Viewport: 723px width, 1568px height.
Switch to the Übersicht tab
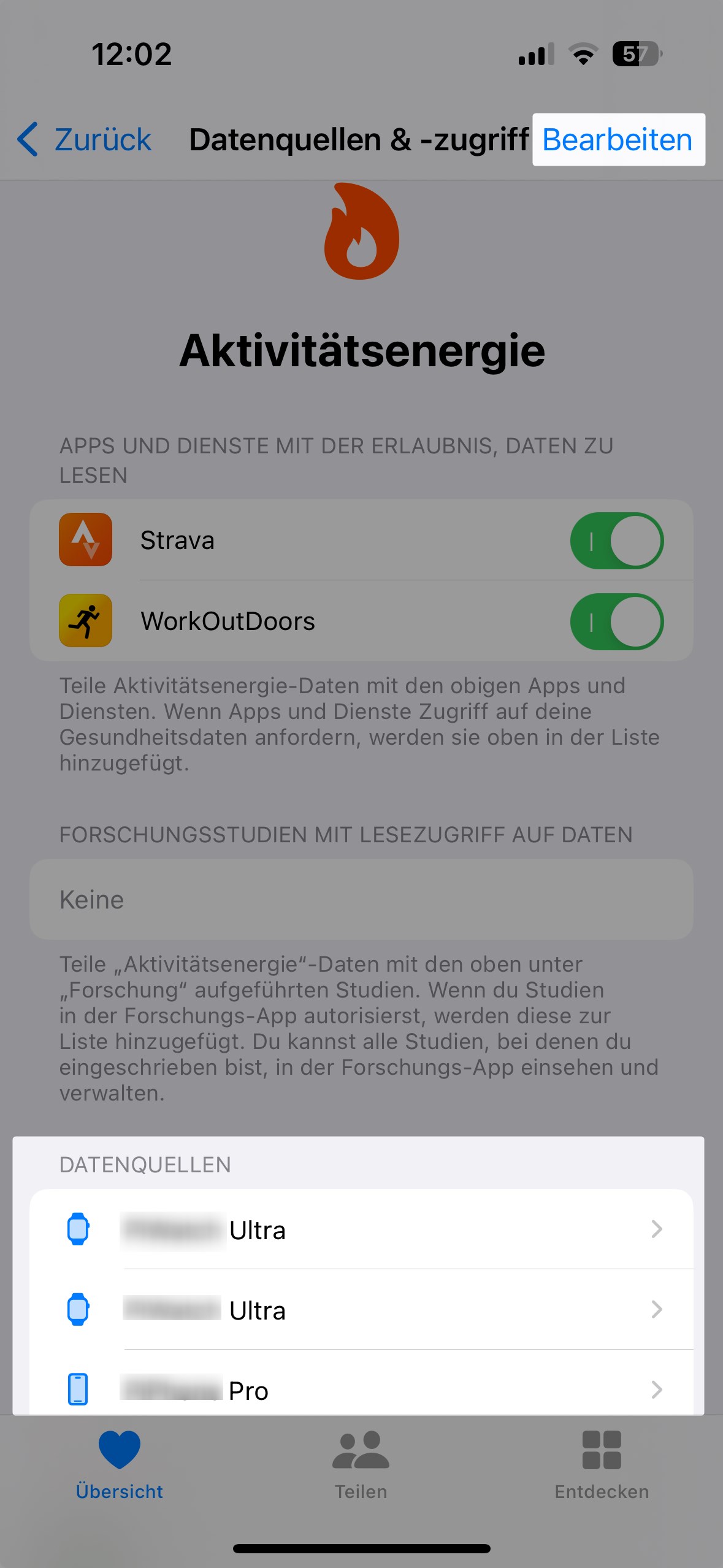[x=120, y=1464]
